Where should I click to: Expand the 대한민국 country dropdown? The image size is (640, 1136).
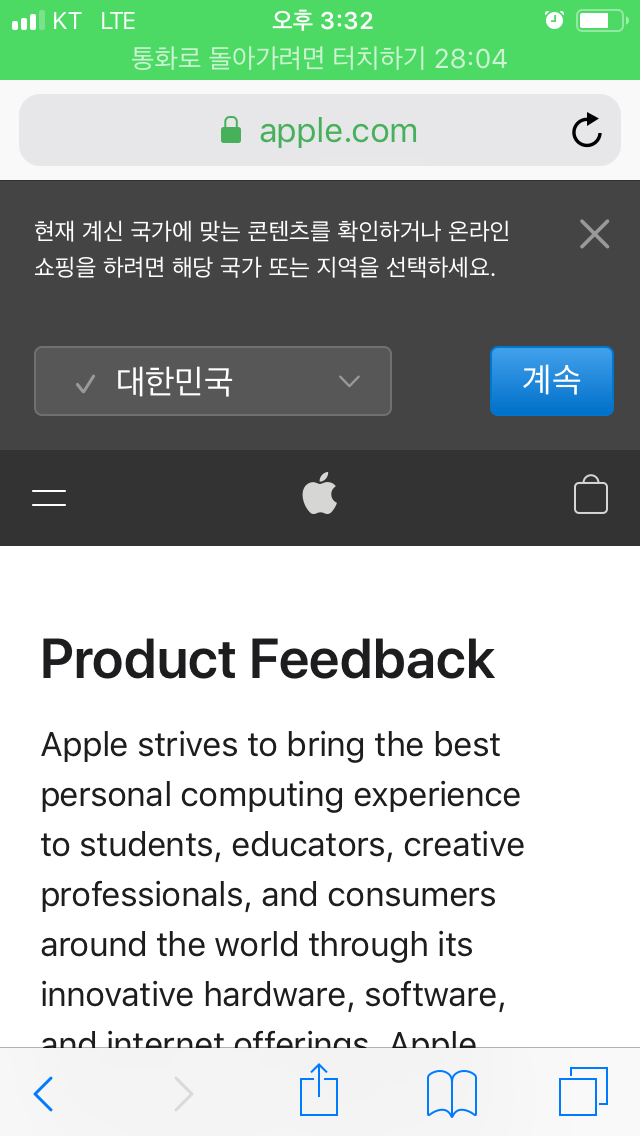pos(213,381)
